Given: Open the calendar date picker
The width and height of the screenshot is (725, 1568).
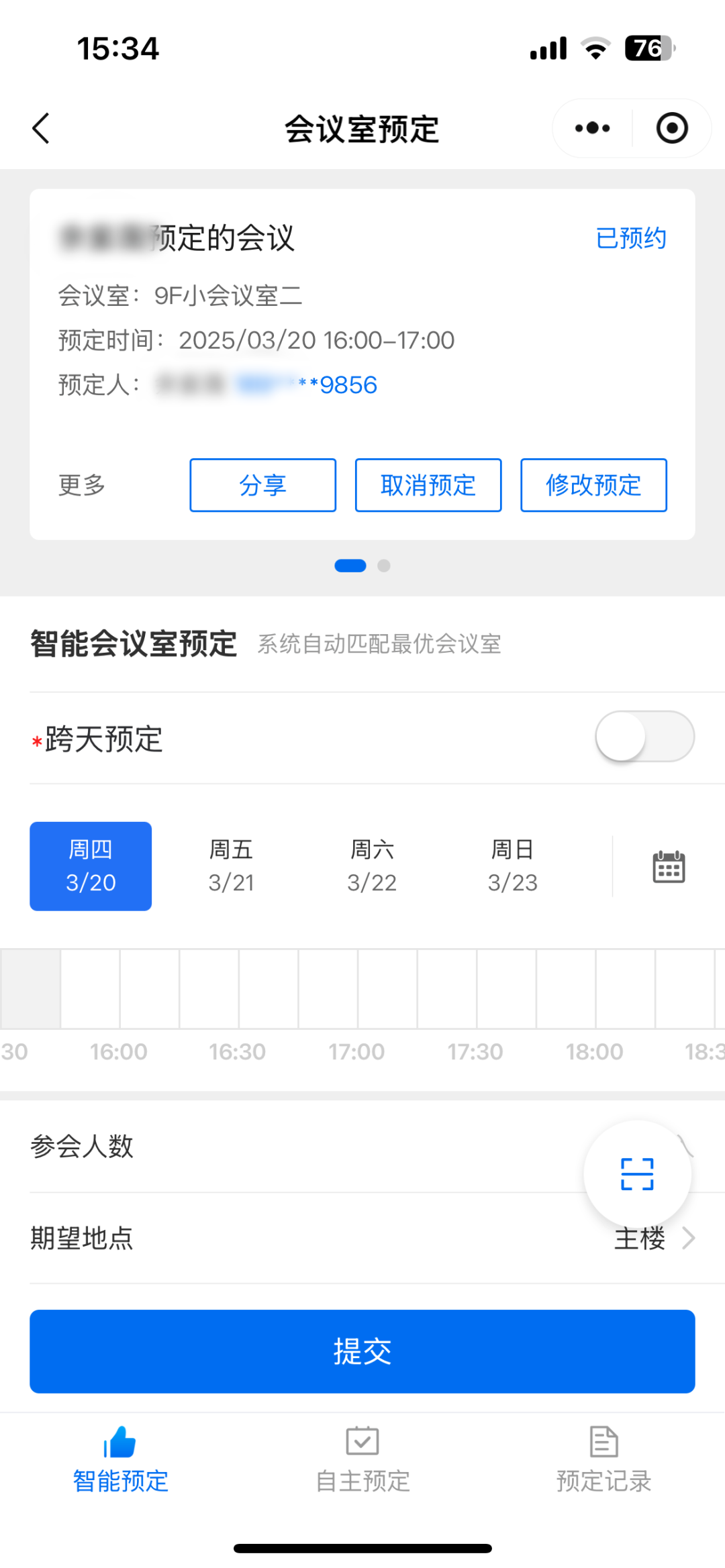Looking at the screenshot, I should pyautogui.click(x=669, y=867).
